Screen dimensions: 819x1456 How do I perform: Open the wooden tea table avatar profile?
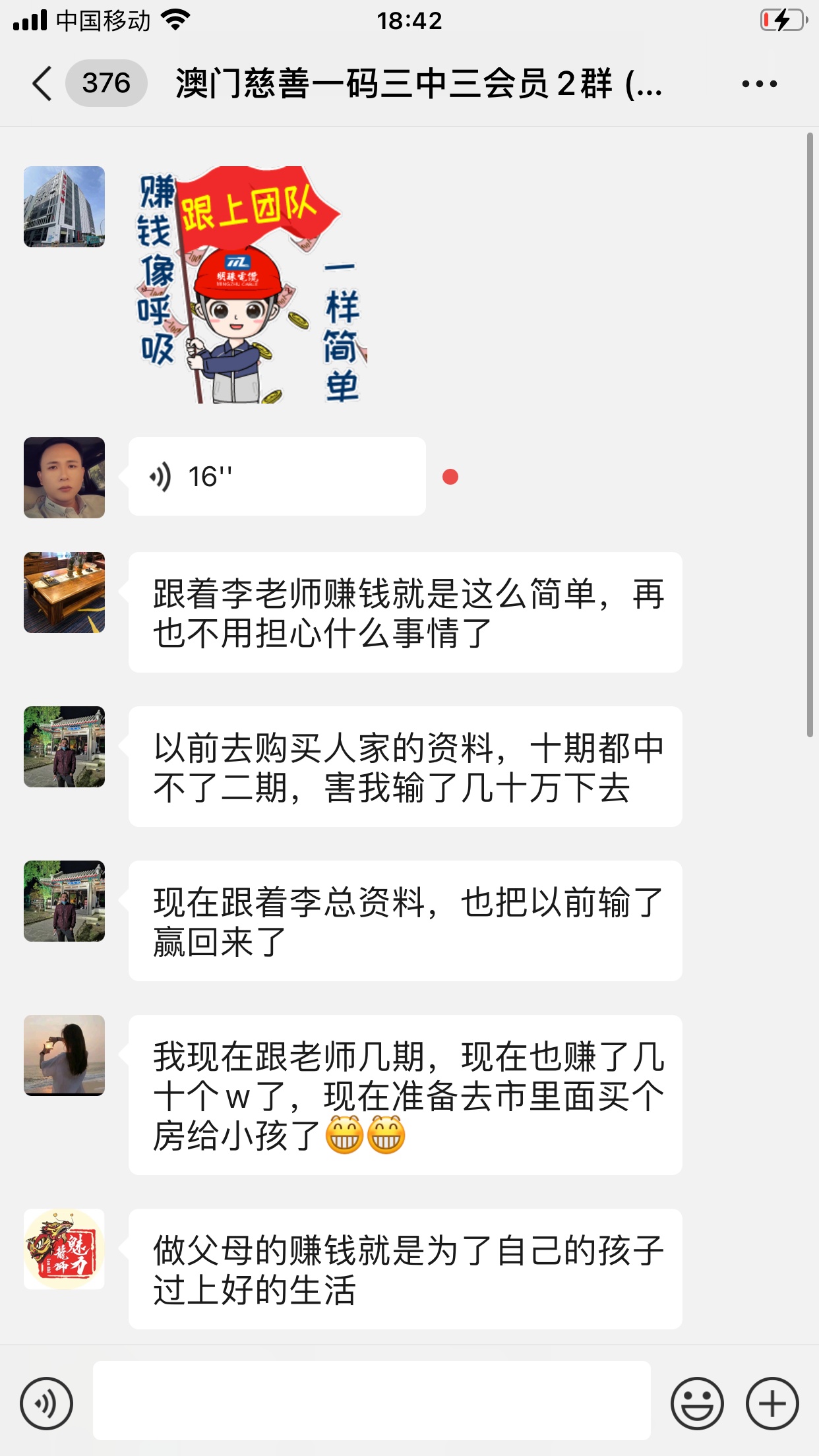click(x=64, y=592)
